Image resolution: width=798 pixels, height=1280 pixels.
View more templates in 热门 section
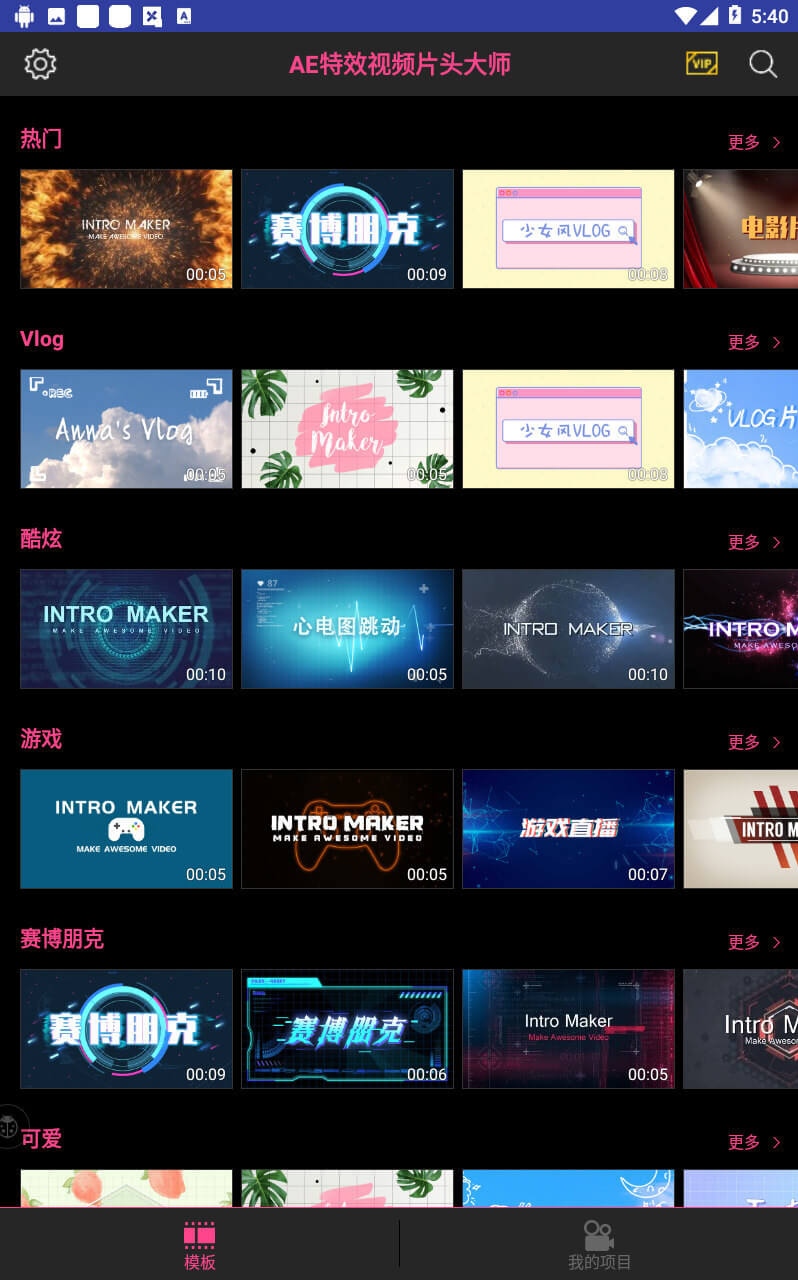click(754, 142)
